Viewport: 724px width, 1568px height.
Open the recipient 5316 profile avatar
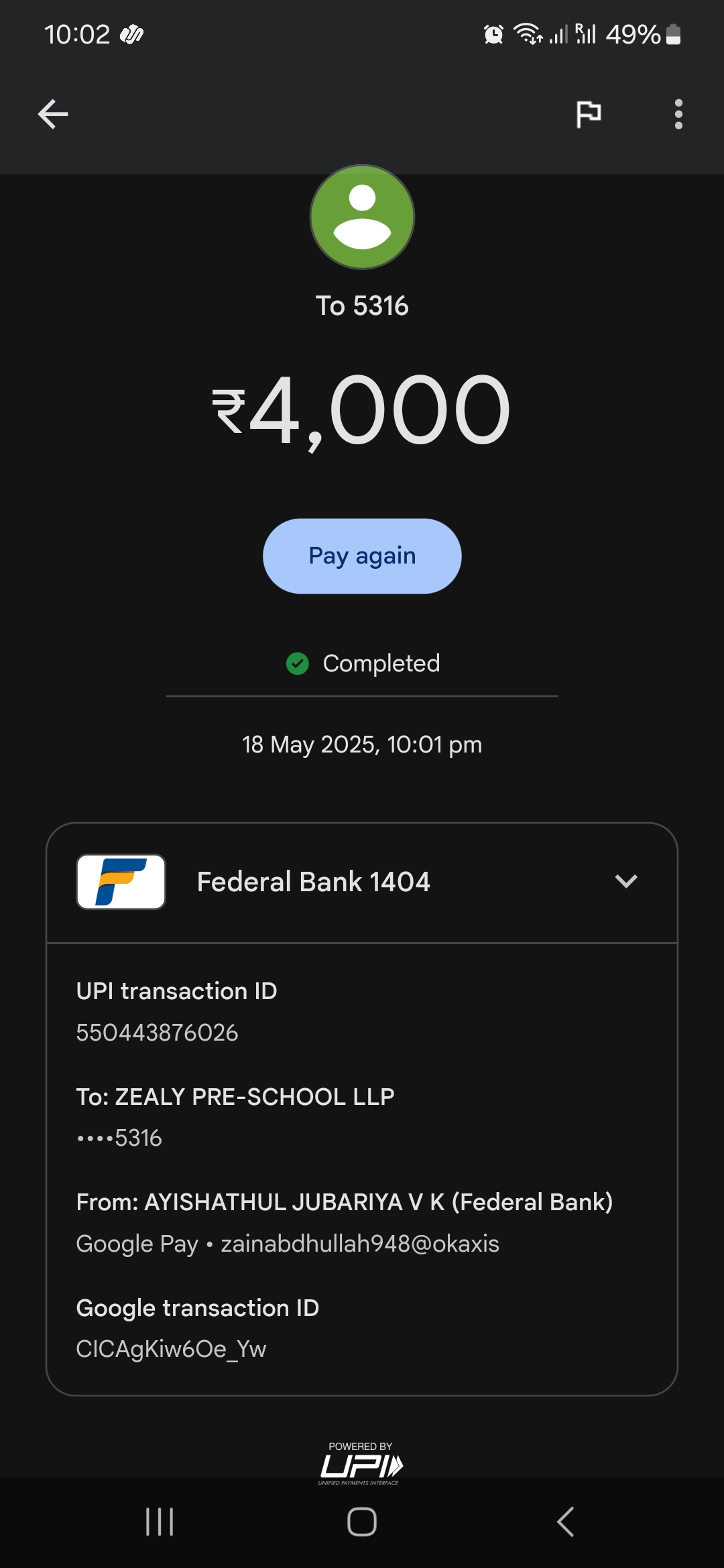coord(362,217)
